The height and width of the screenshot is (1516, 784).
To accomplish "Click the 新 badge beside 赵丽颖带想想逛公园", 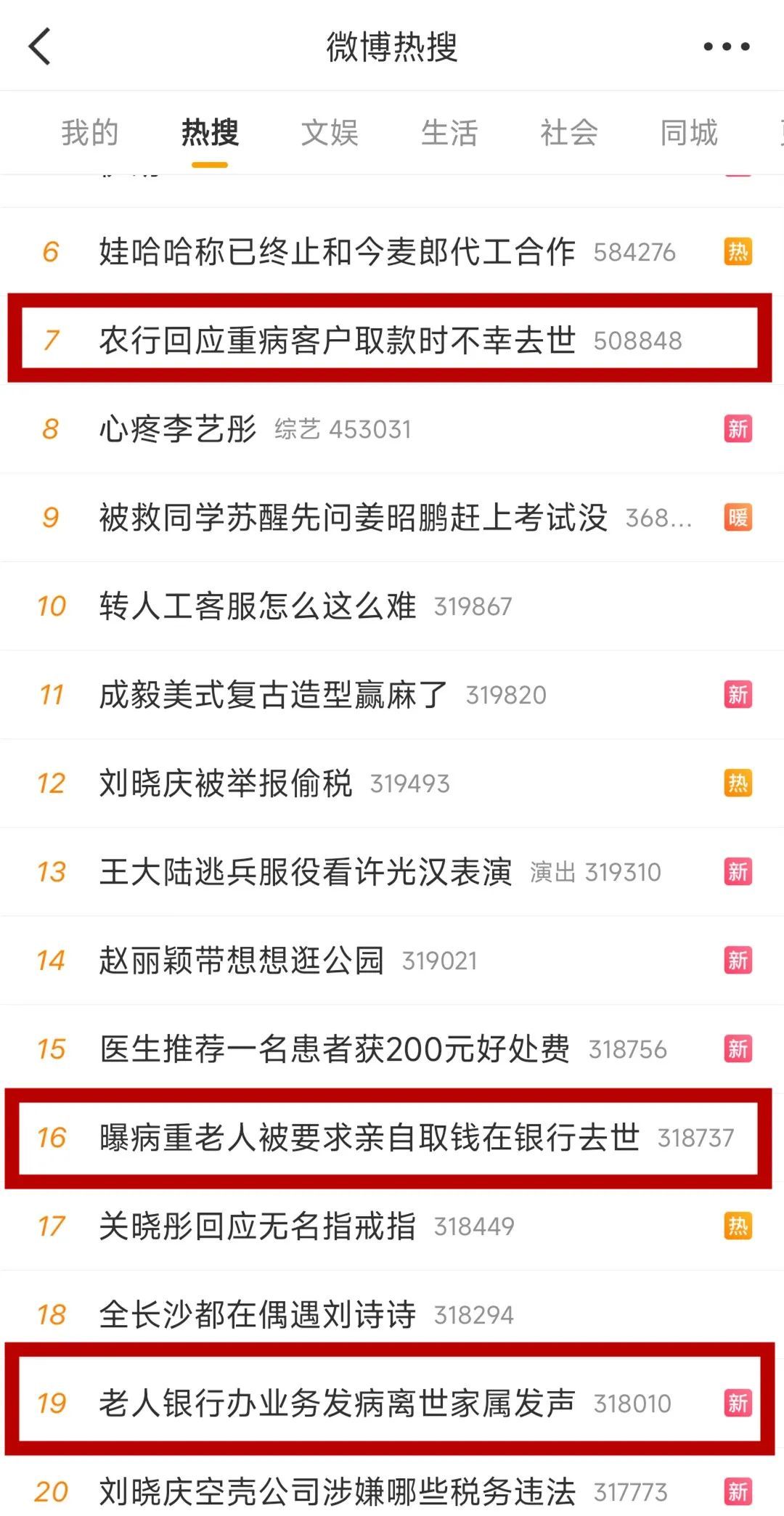I will (738, 959).
